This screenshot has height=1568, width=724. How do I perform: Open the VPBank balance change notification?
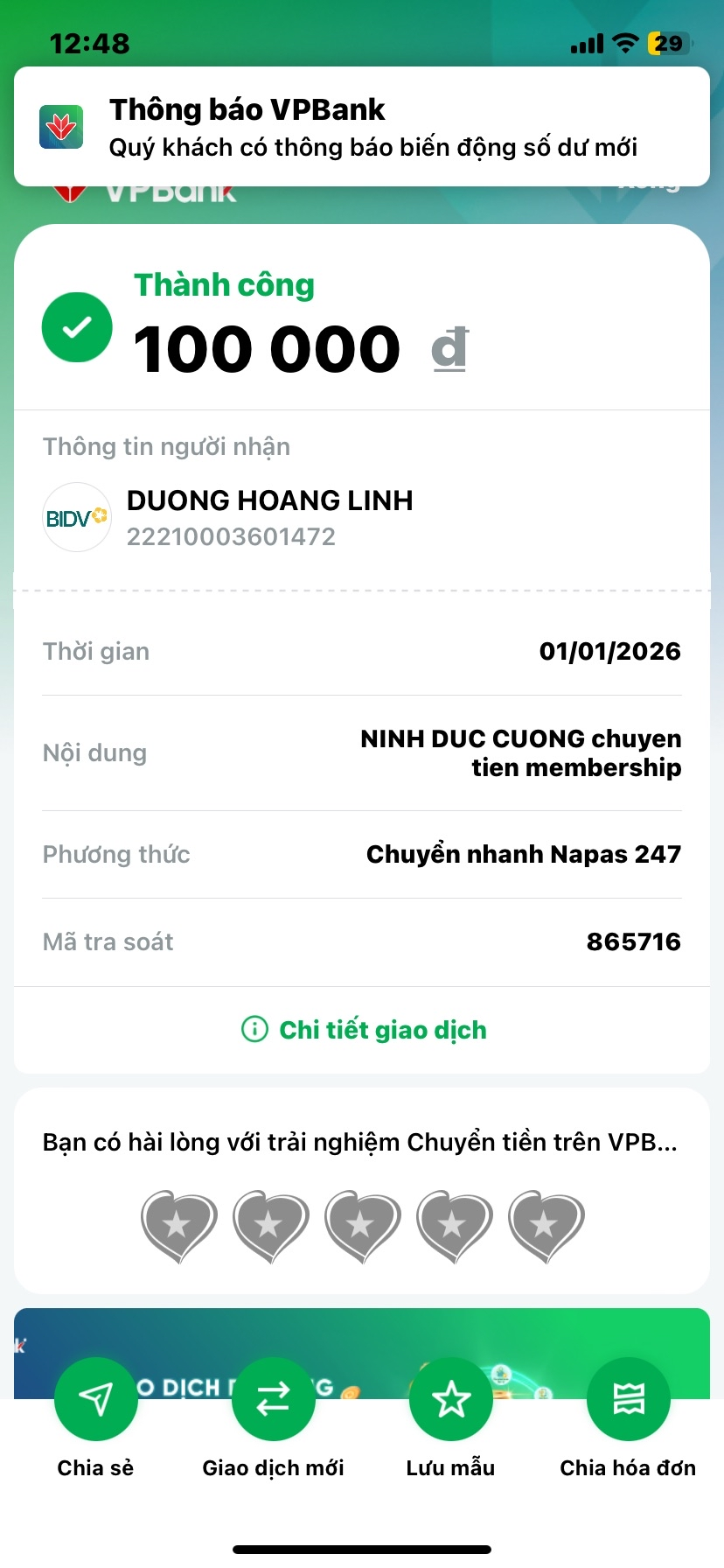tap(362, 127)
